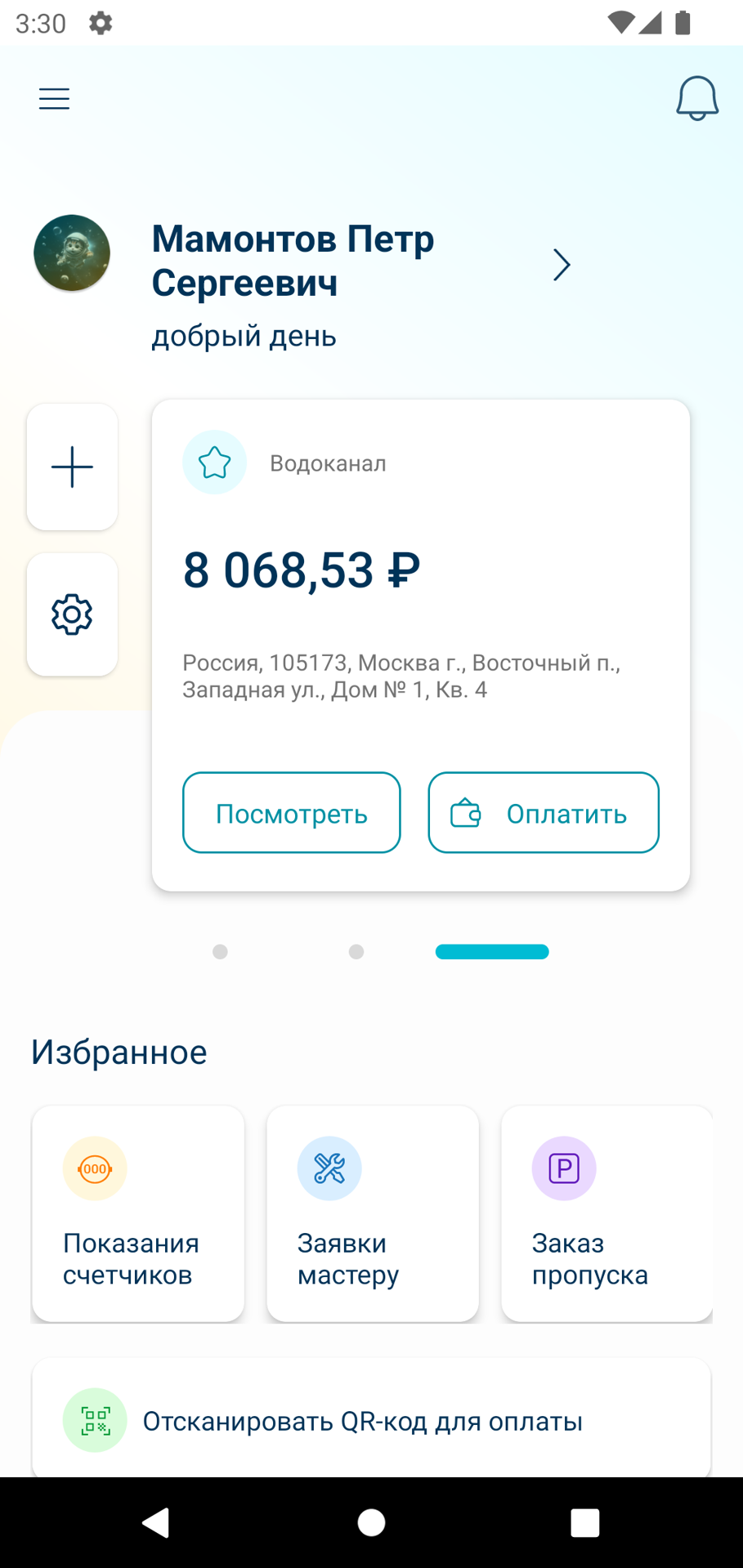Open Заявки мастеру card

(x=373, y=1213)
